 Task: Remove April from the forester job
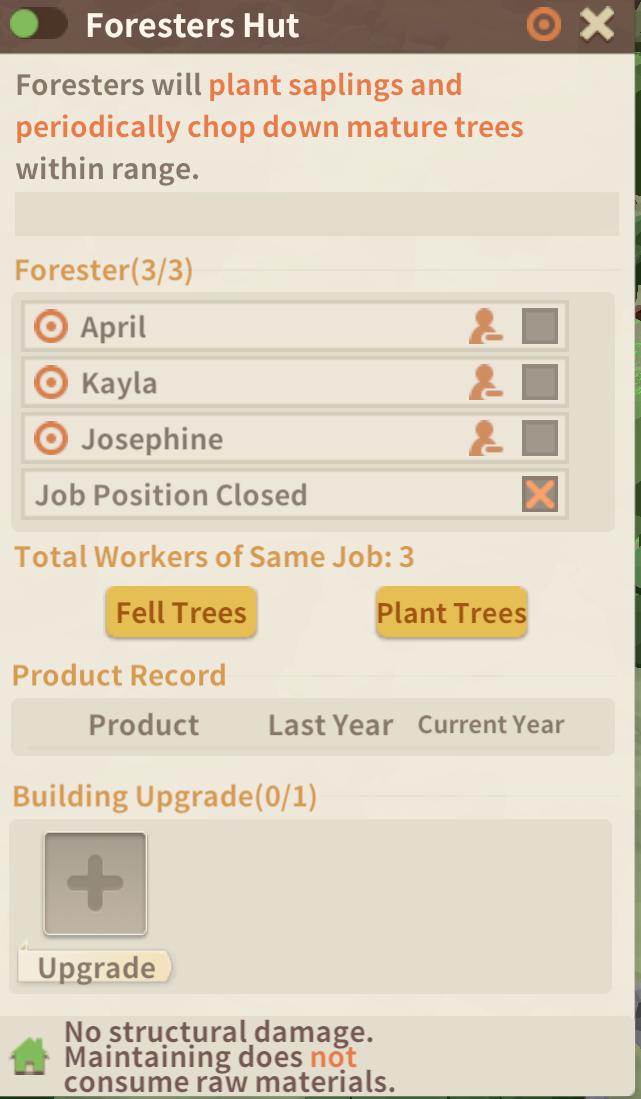coord(485,327)
